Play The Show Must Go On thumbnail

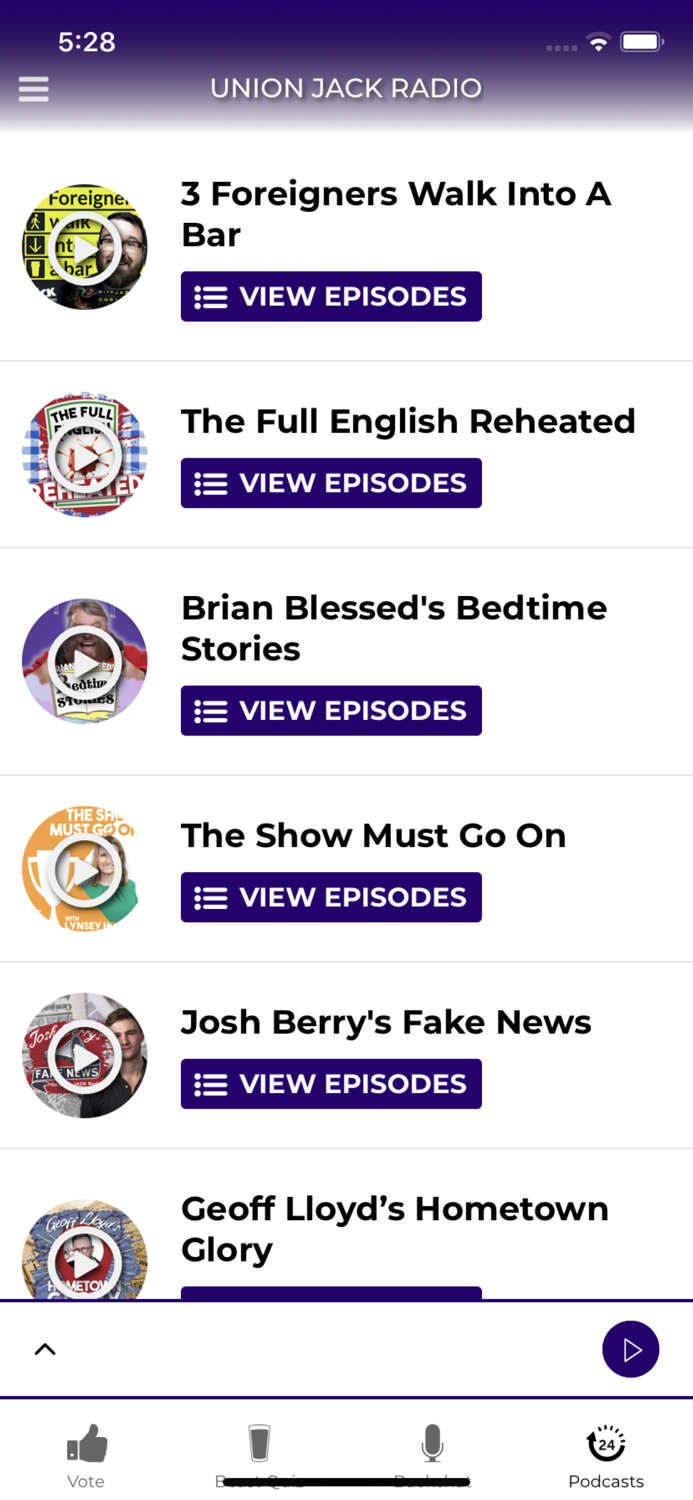[85, 869]
